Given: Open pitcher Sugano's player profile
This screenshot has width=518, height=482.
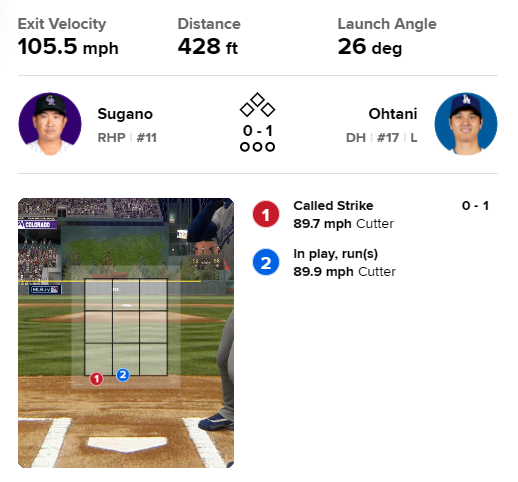Looking at the screenshot, I should coord(125,114).
